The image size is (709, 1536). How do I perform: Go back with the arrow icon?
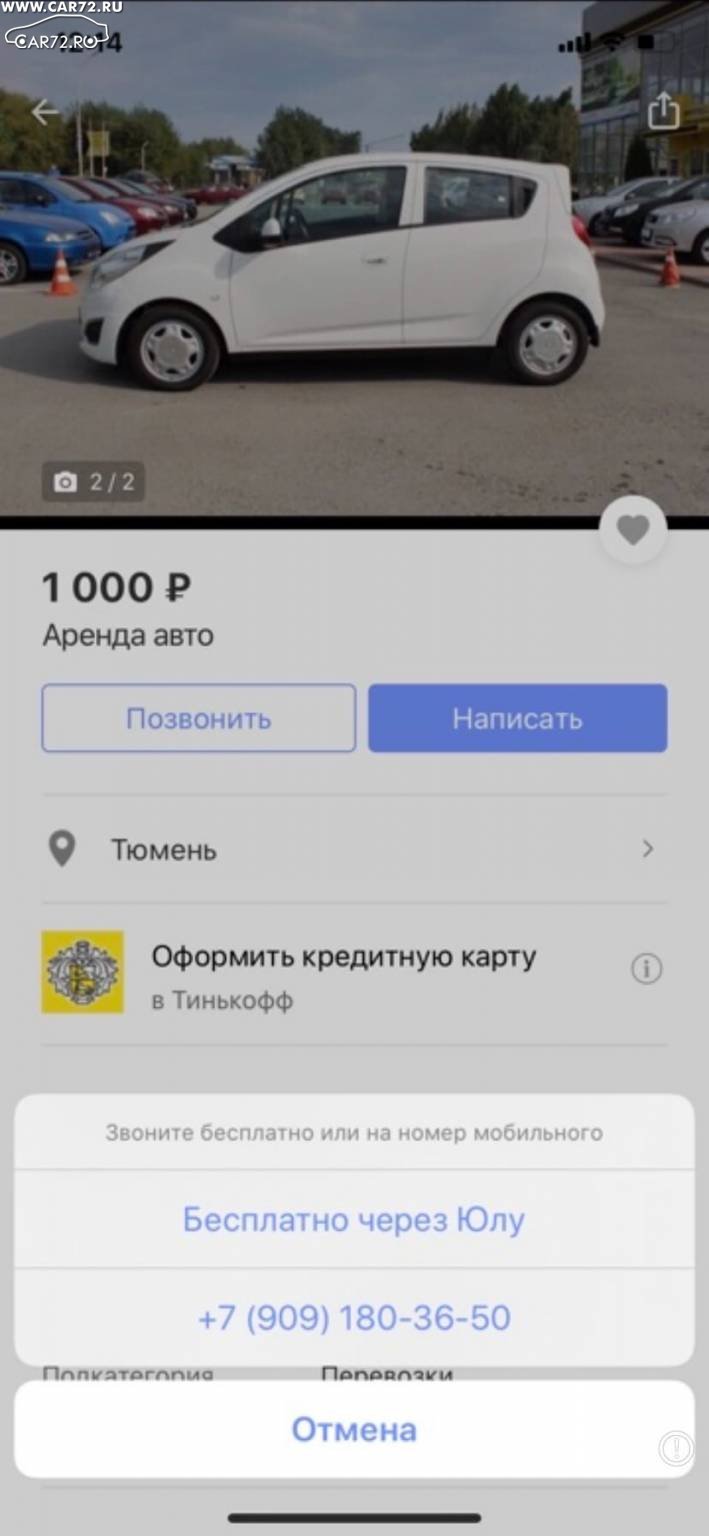coord(45,112)
